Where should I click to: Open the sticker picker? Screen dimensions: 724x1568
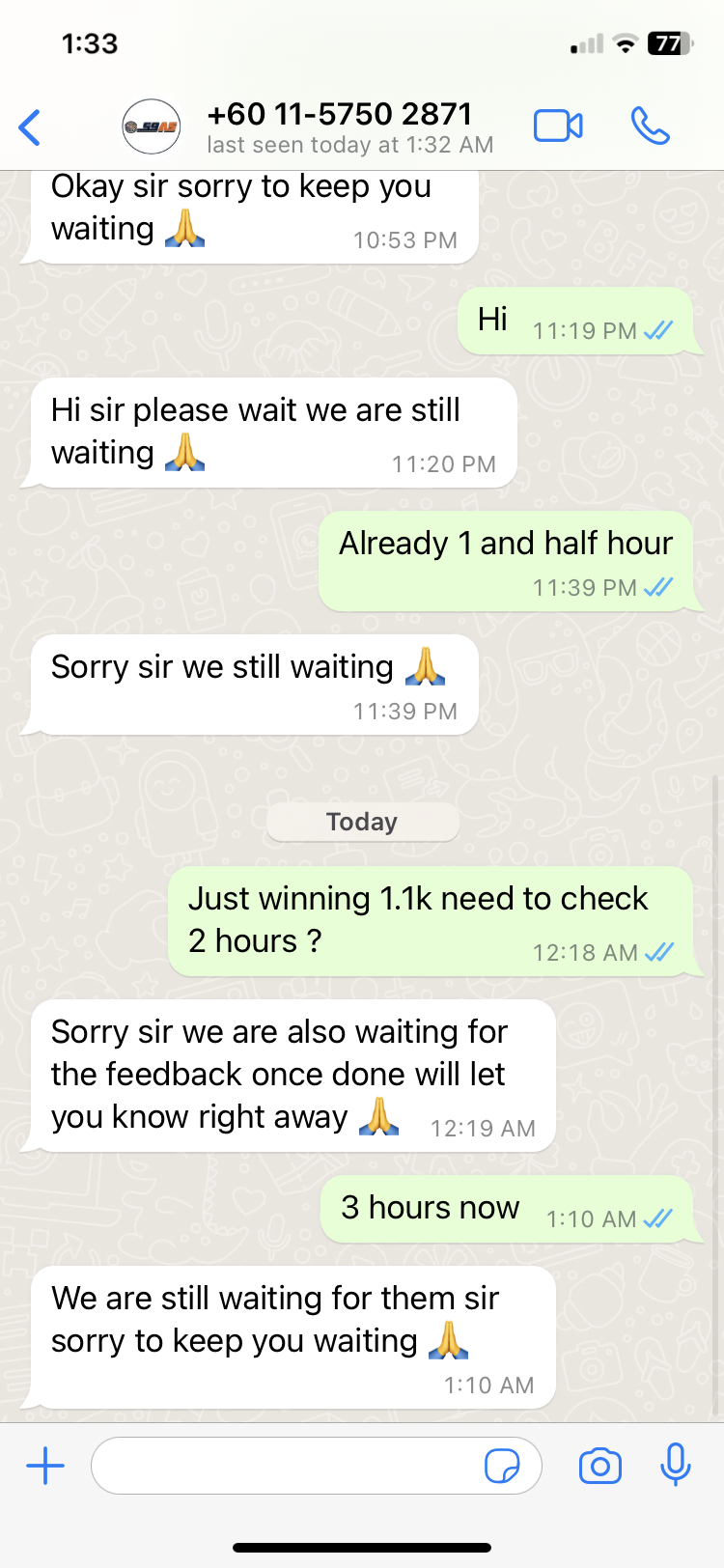(501, 1466)
